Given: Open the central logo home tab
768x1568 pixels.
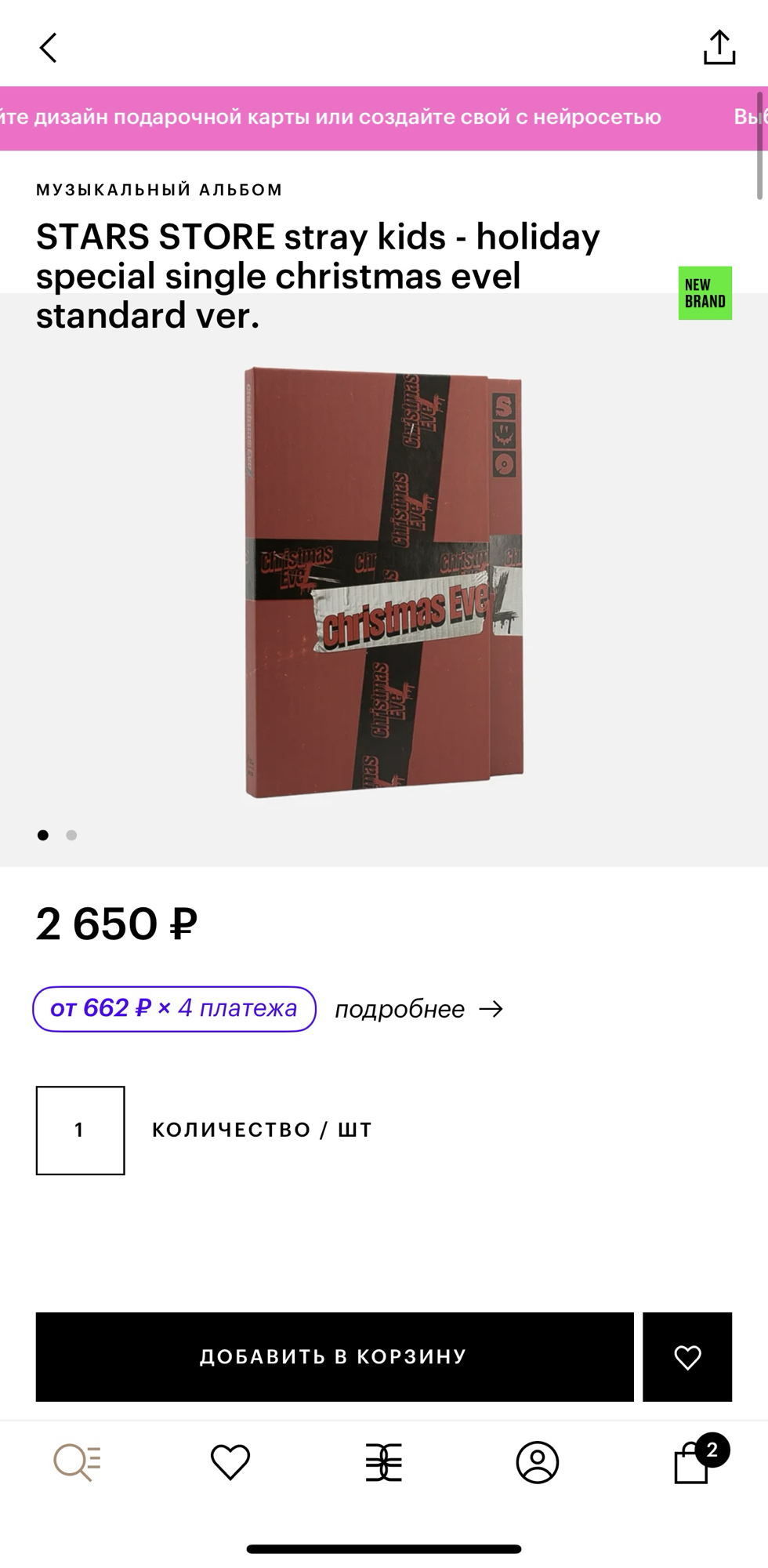Looking at the screenshot, I should 384,1462.
